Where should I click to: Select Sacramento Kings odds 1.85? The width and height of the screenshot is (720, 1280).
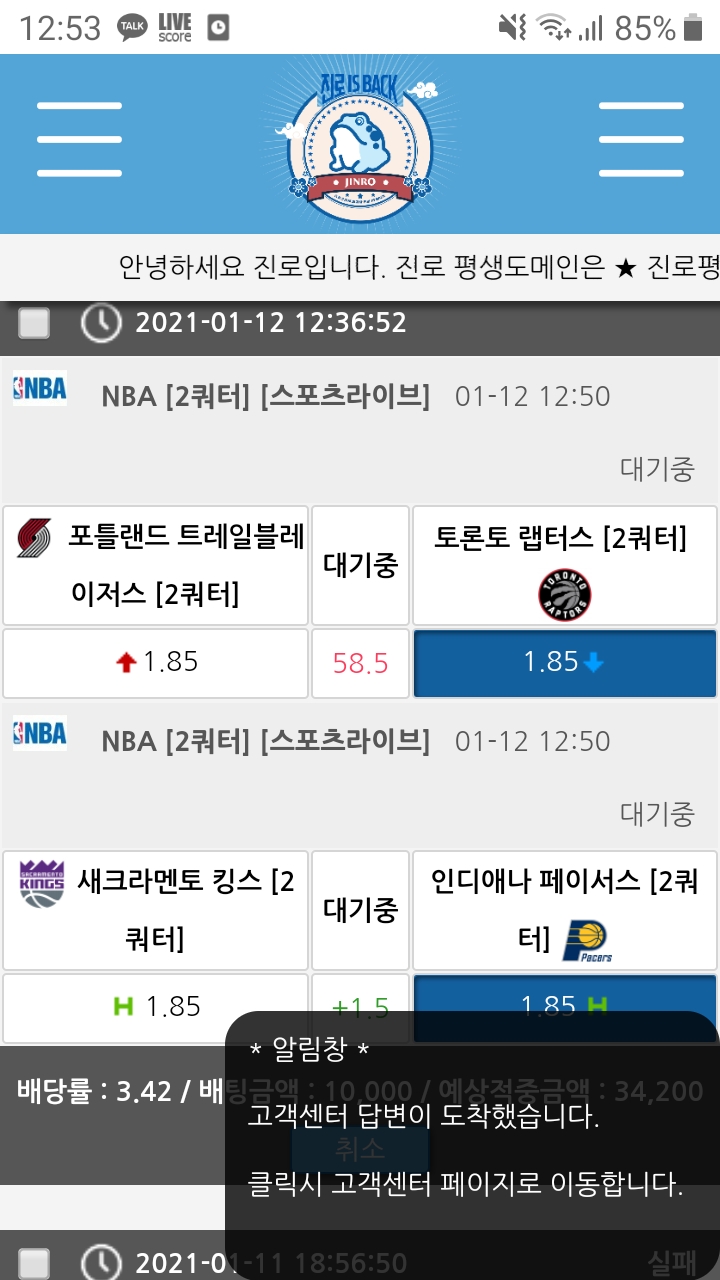[155, 1007]
